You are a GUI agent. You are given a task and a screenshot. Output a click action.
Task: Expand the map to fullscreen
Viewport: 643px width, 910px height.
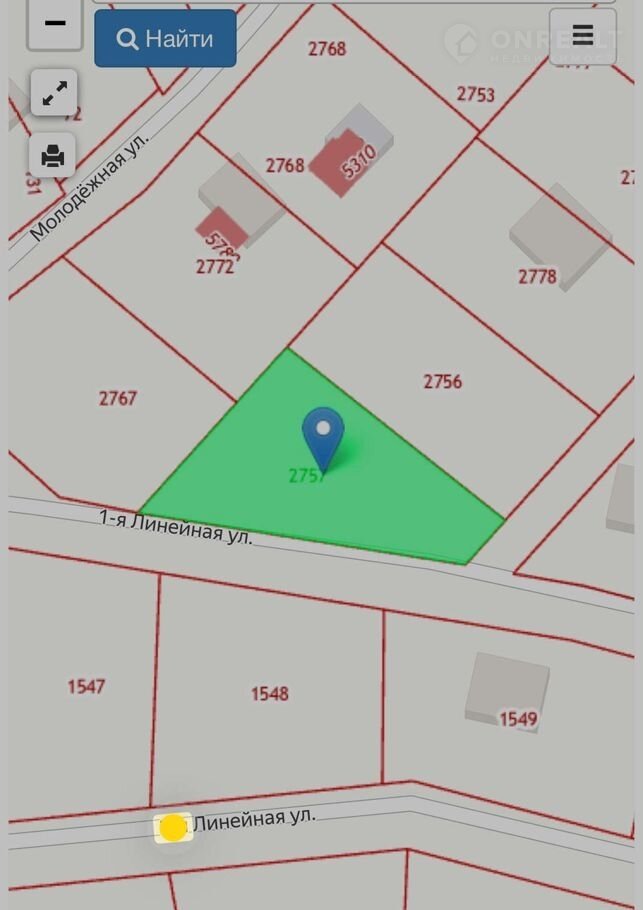pos(54,93)
